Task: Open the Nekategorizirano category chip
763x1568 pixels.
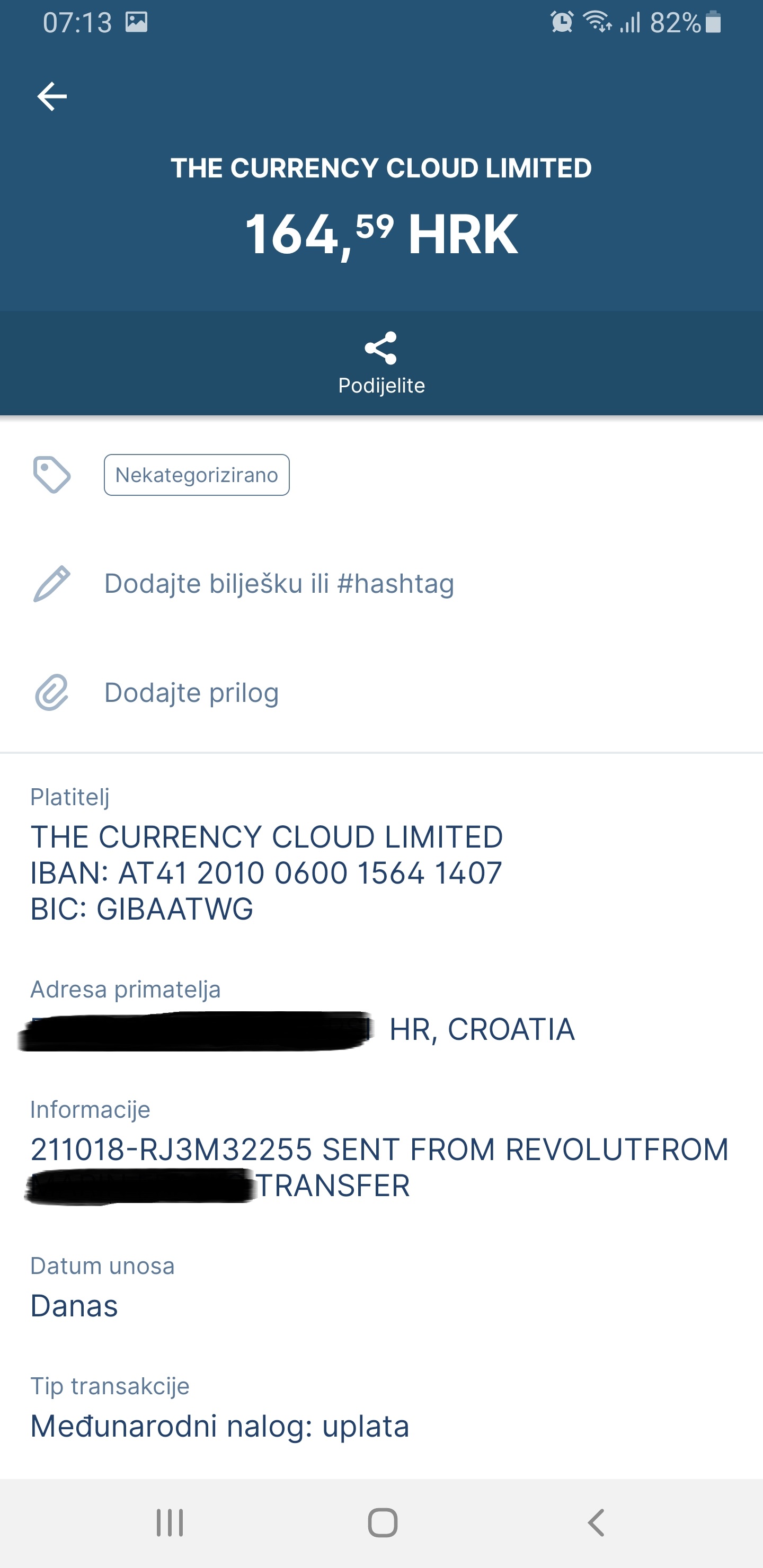Action: point(196,475)
